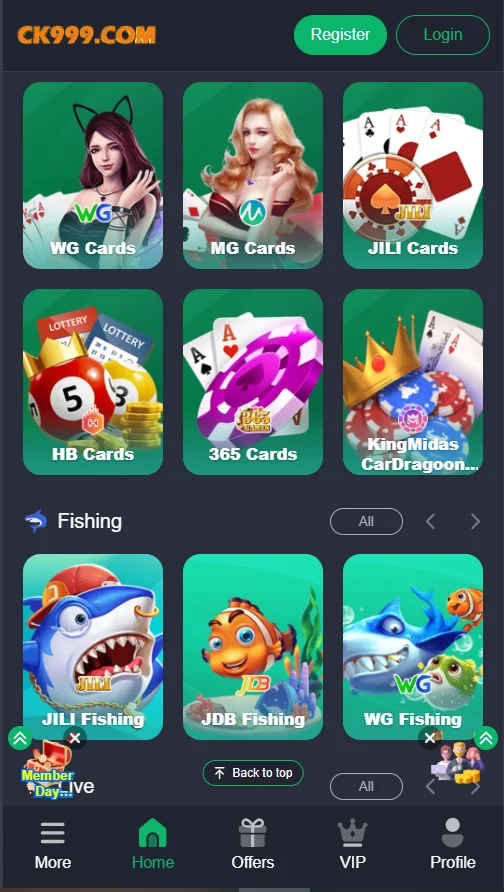Choose the HB Cards tile
Screen dimensions: 504x892
(93, 382)
